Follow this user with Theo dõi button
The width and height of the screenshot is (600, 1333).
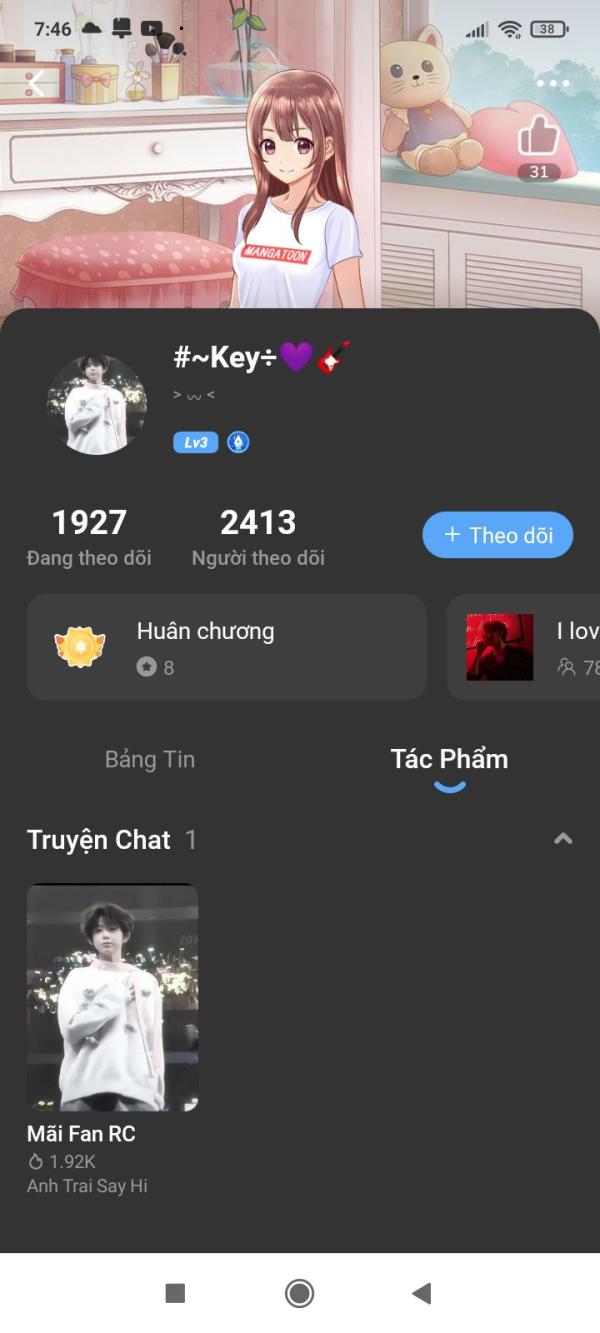[x=498, y=535]
